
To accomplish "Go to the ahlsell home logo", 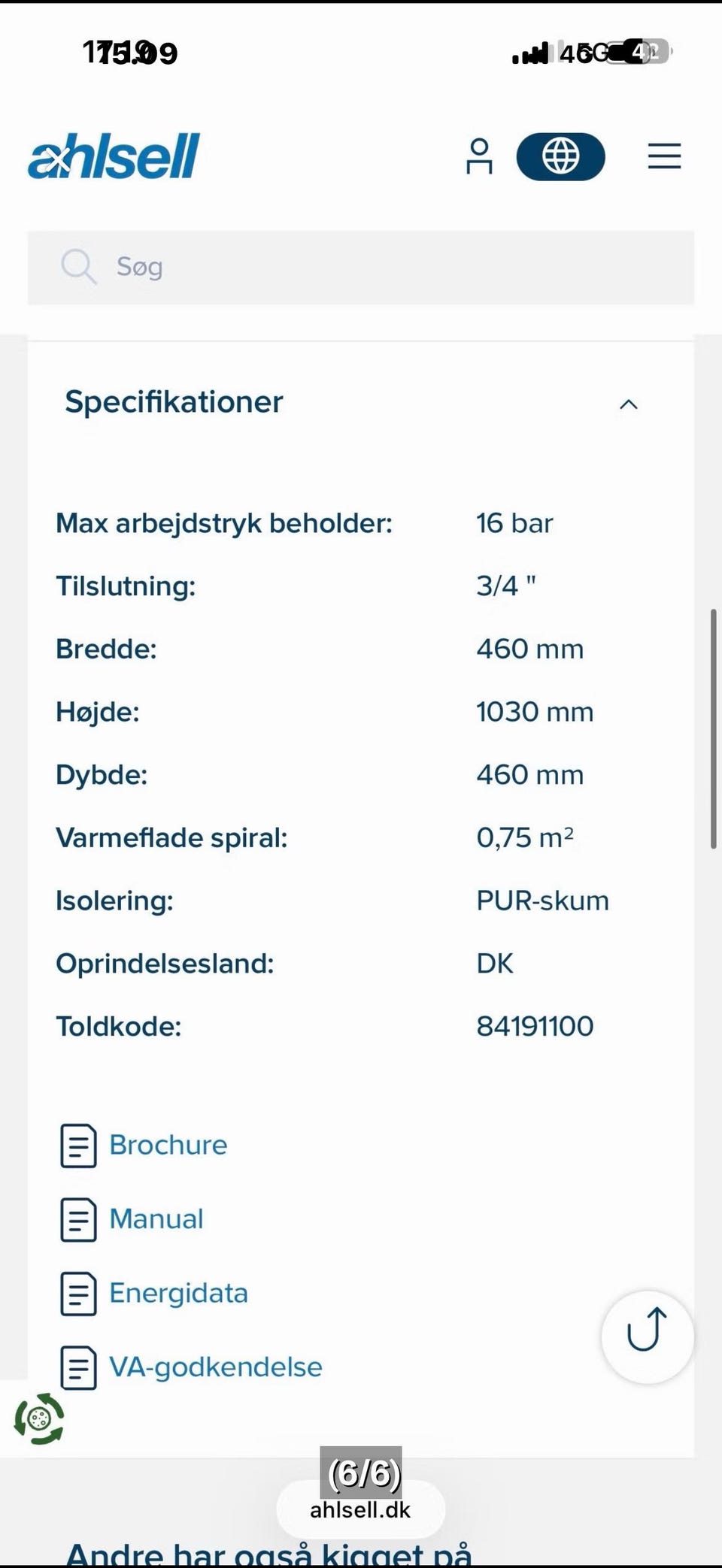I will point(114,156).
